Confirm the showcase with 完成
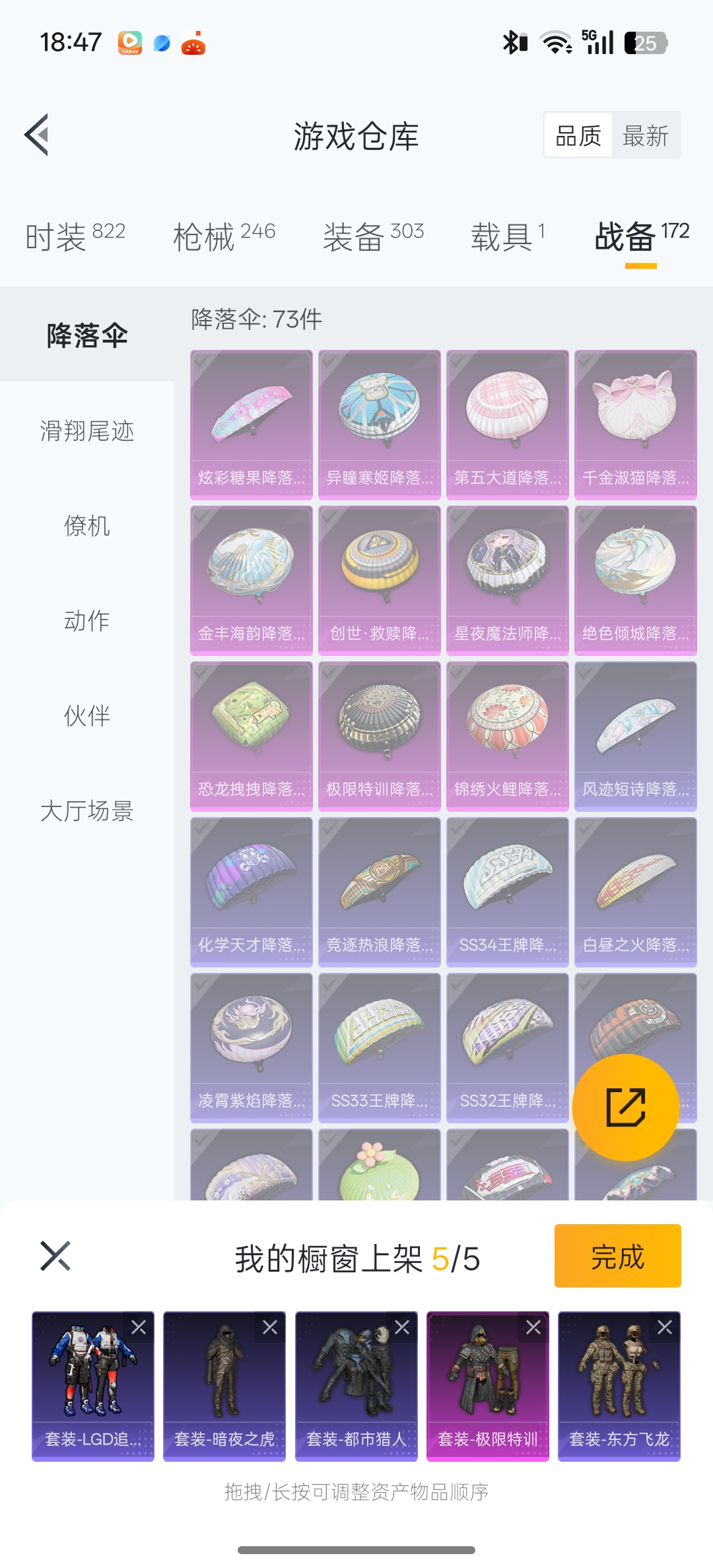Image resolution: width=713 pixels, height=1568 pixels. (617, 1256)
